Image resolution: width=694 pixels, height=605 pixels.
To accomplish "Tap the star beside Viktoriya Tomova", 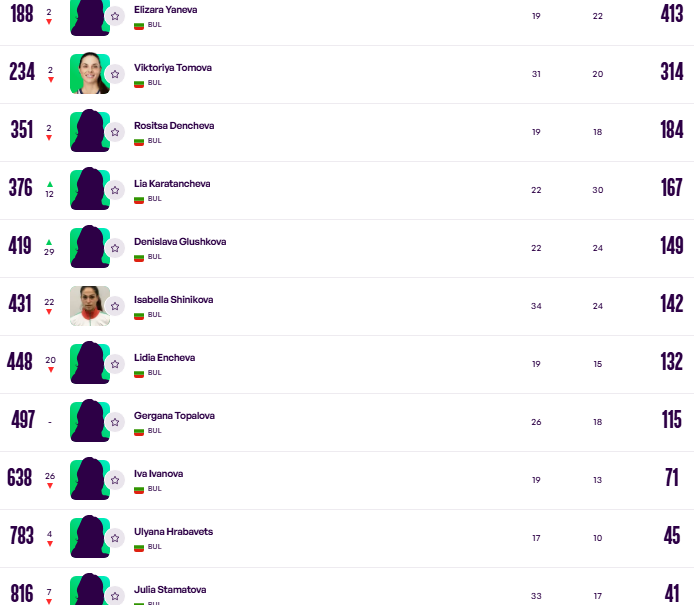I will [x=115, y=74].
